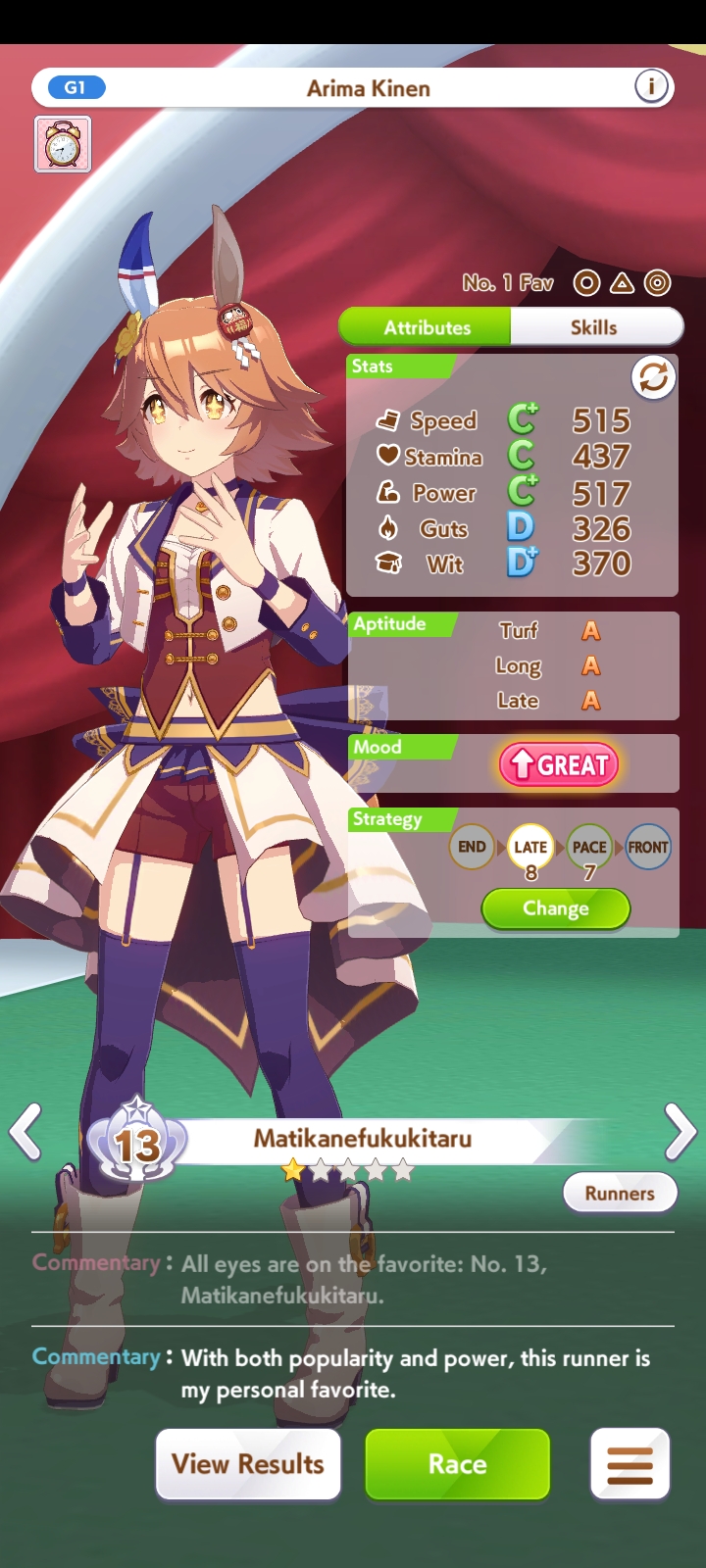
Task: Tap the stats refresh toggle icon
Action: (x=653, y=377)
